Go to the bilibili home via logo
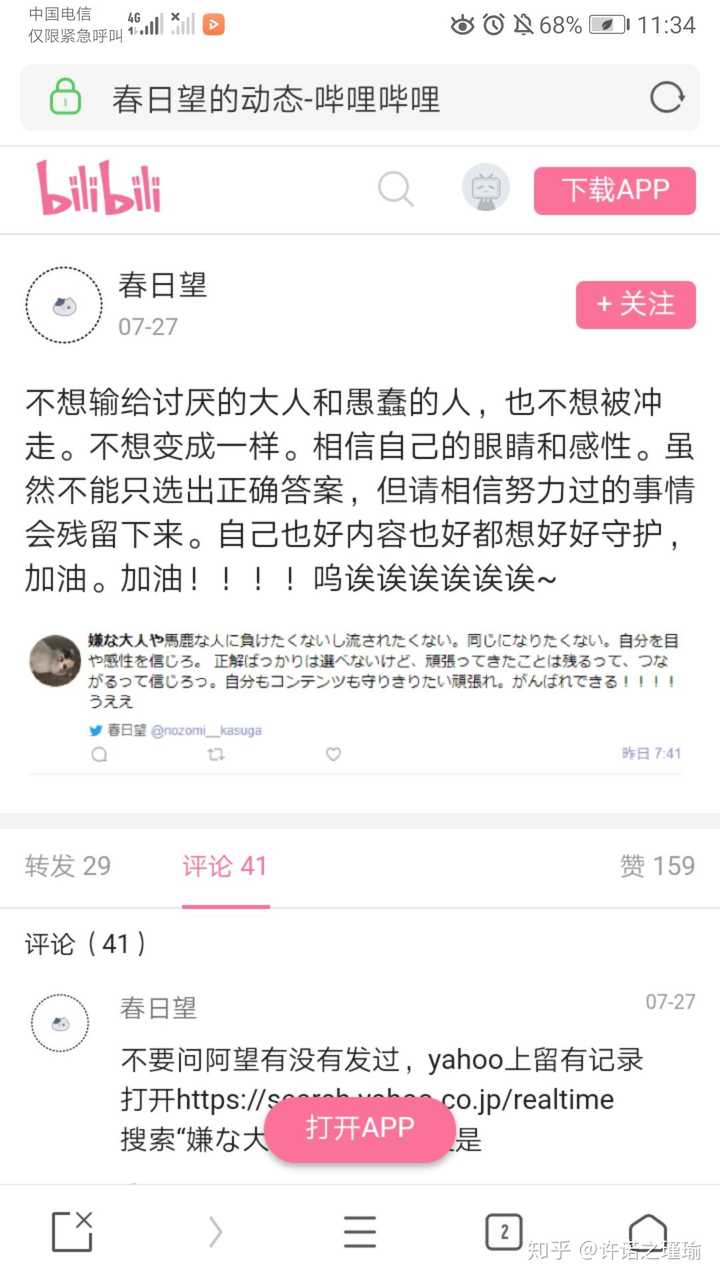 [98, 188]
